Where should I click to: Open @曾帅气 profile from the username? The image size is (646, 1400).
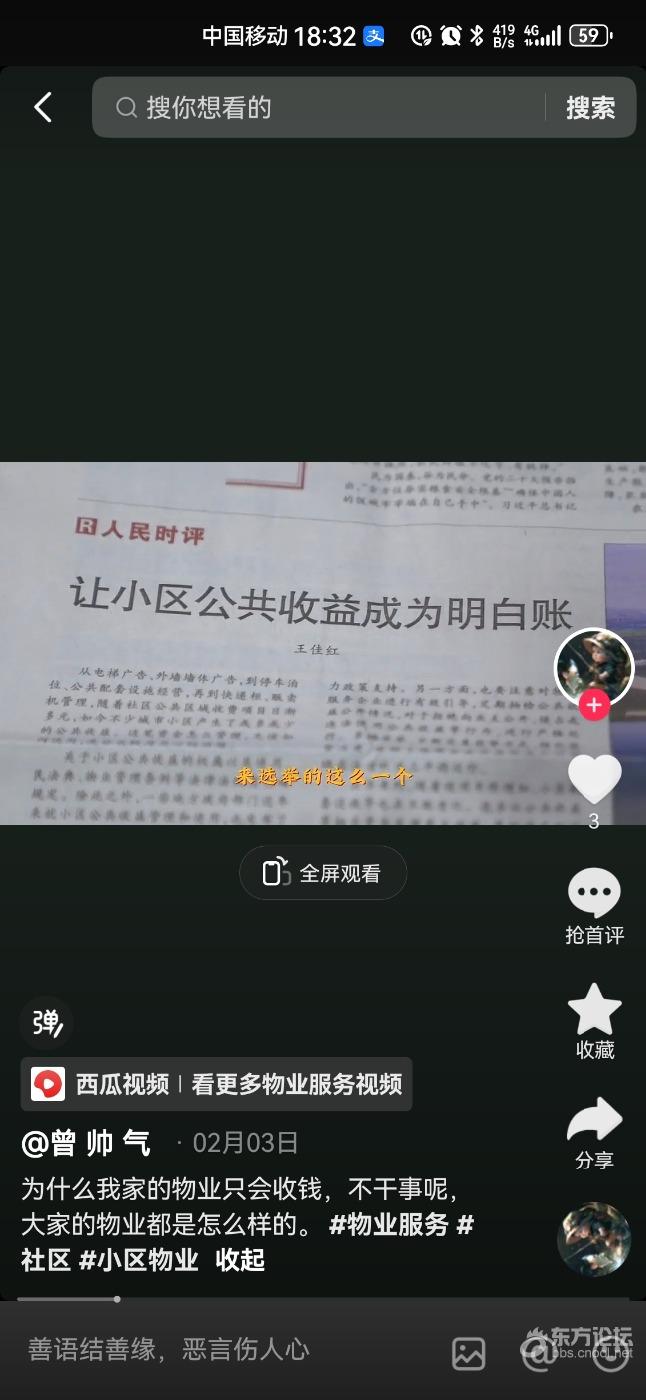click(x=86, y=1142)
